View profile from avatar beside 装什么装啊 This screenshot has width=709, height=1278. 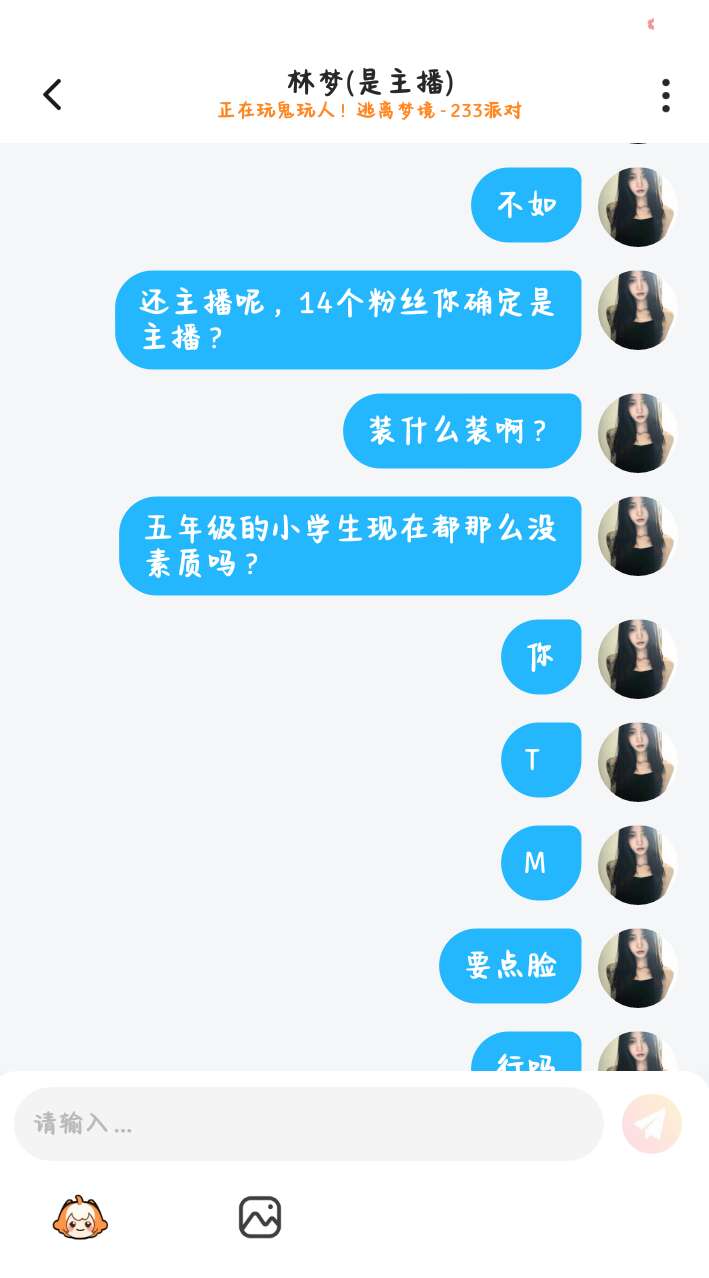637,433
